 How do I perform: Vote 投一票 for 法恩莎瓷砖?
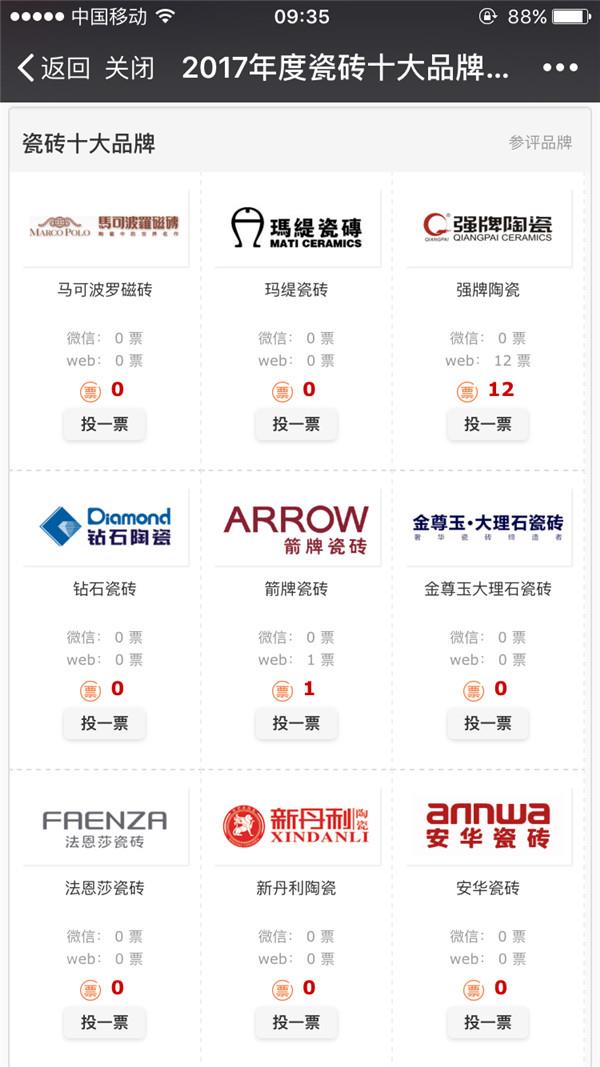point(104,1022)
